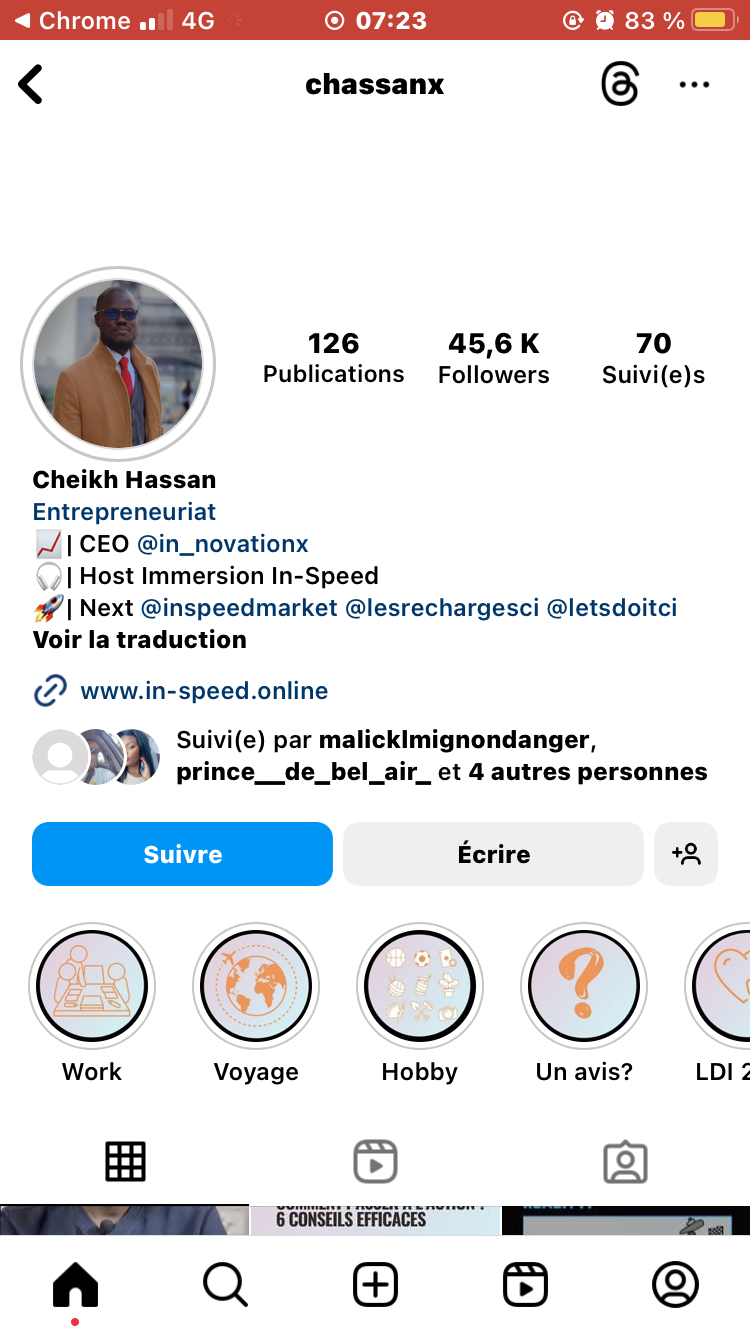
Task: Open the 45,6 K Followers list
Action: 494,358
